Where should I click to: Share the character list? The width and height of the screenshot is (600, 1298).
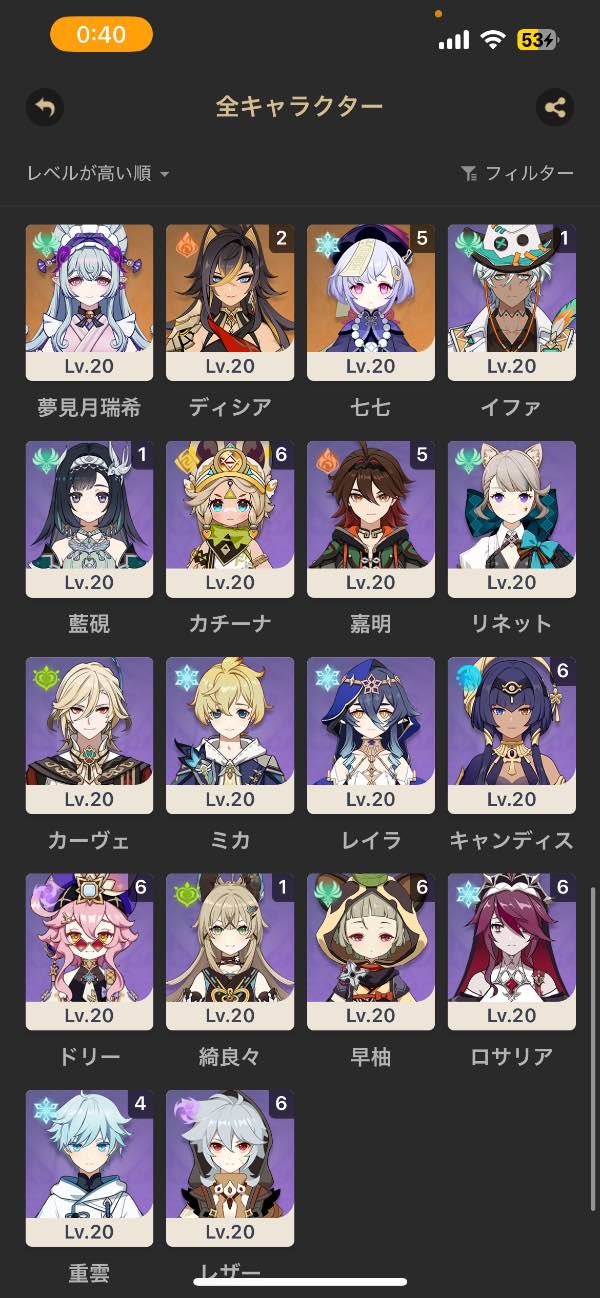coord(555,107)
